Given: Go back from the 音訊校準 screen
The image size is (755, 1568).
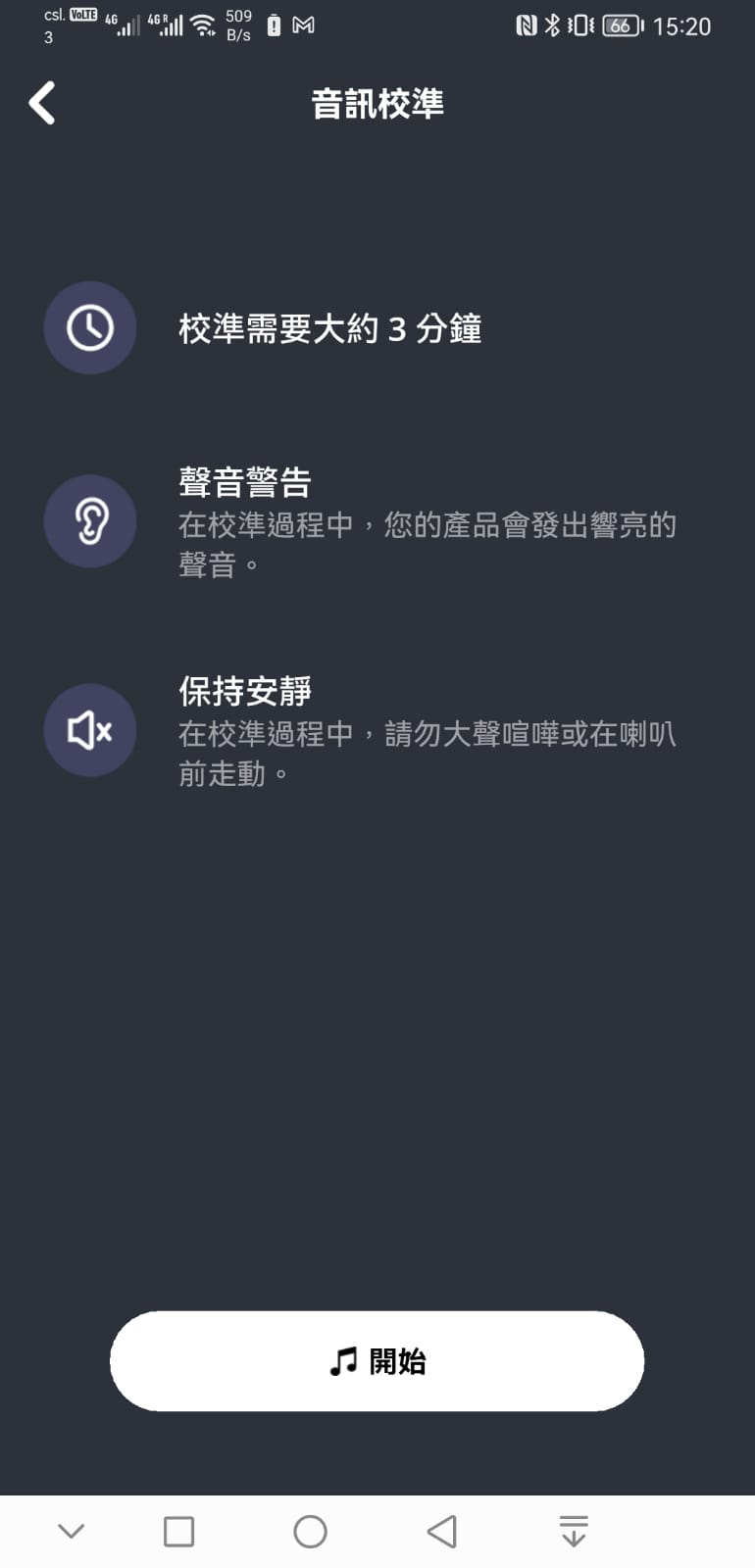Looking at the screenshot, I should click(x=42, y=103).
